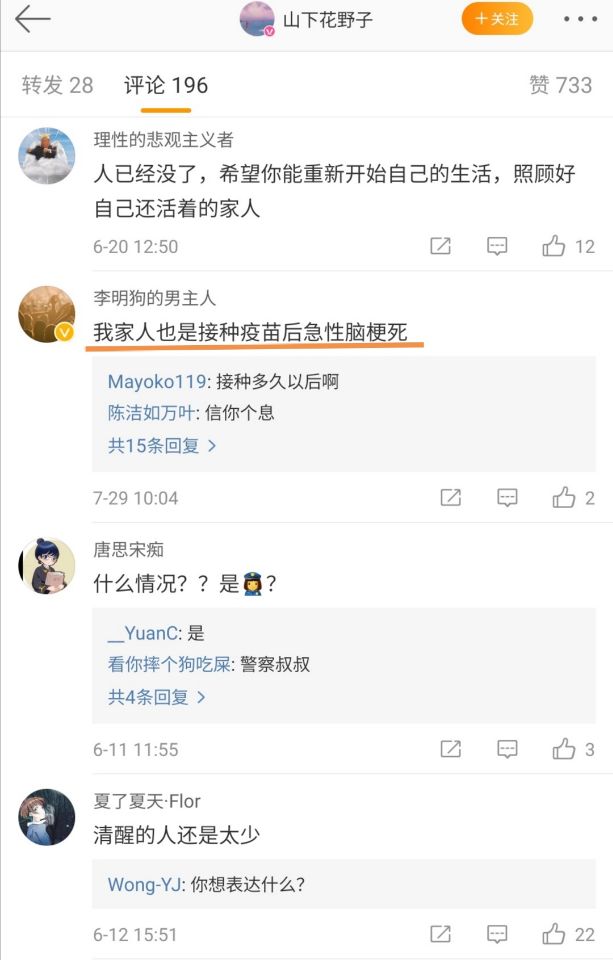Open Wong-YJ's profile link
This screenshot has height=960, width=613.
(144, 884)
